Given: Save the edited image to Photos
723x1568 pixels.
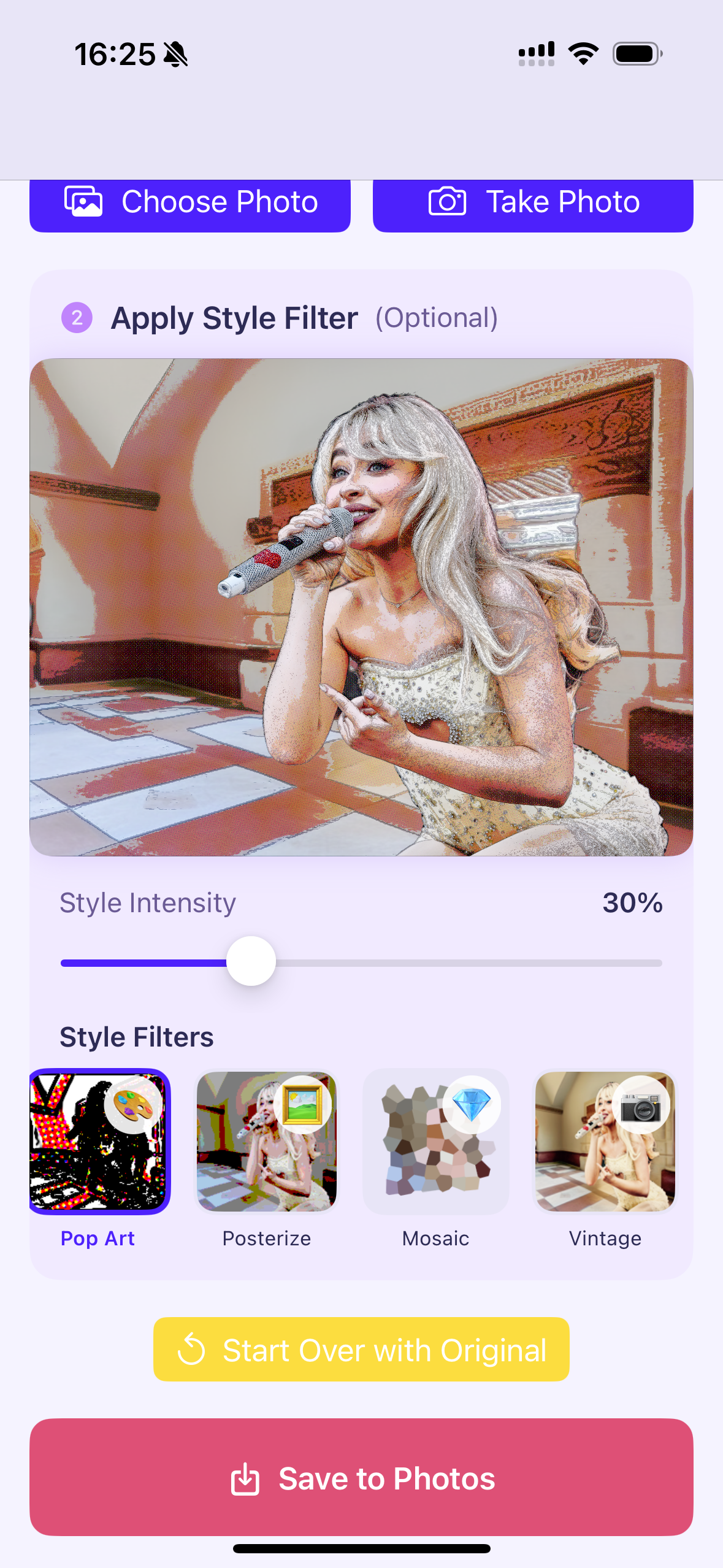Looking at the screenshot, I should point(361,1477).
